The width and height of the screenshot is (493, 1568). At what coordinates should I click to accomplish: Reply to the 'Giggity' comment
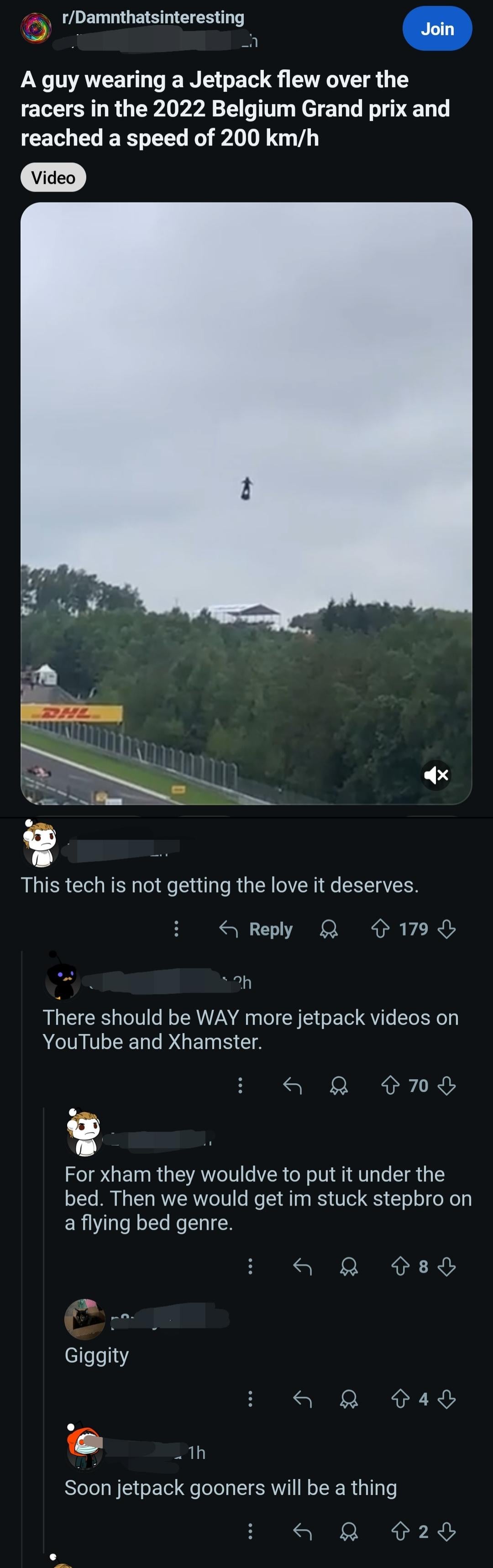[x=303, y=1400]
